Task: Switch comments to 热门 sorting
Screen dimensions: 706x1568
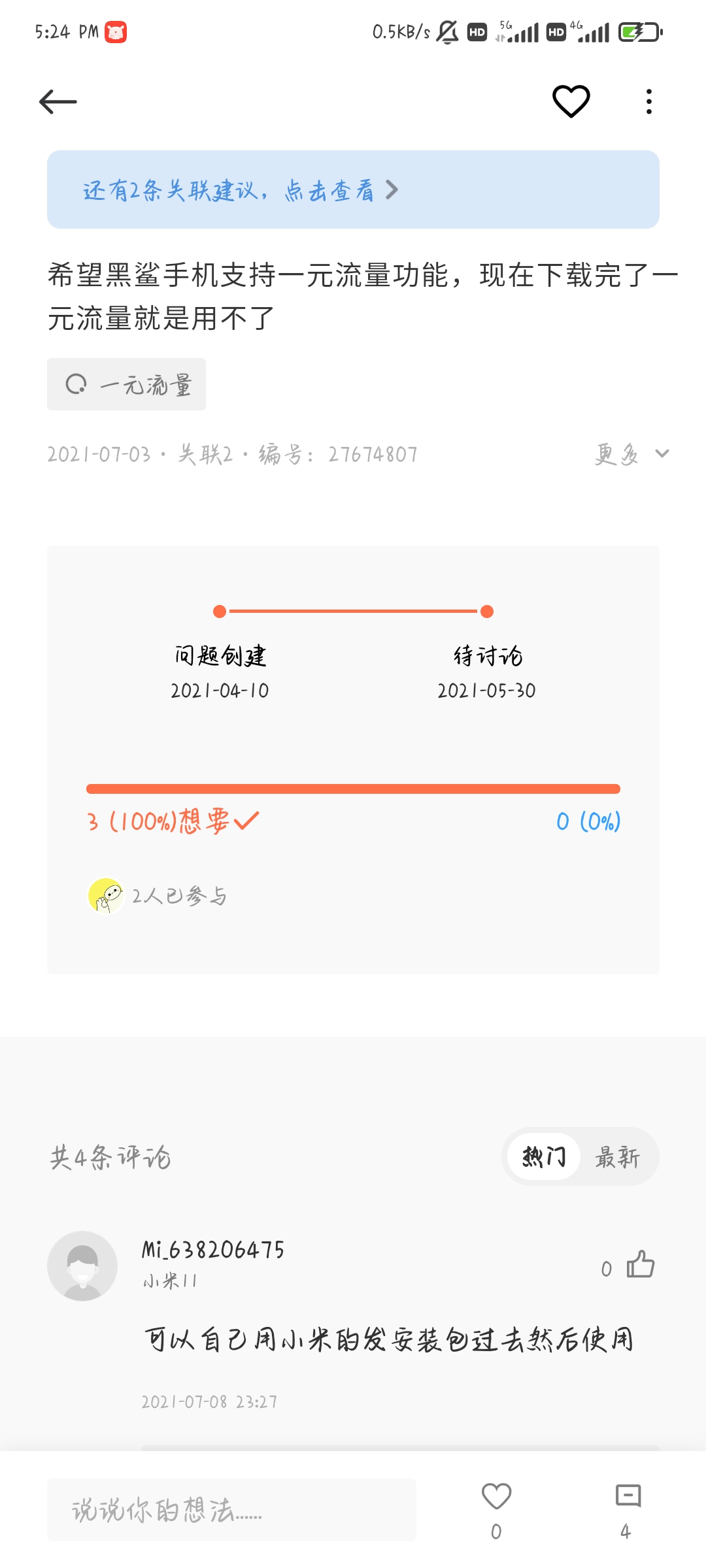Action: [543, 1156]
